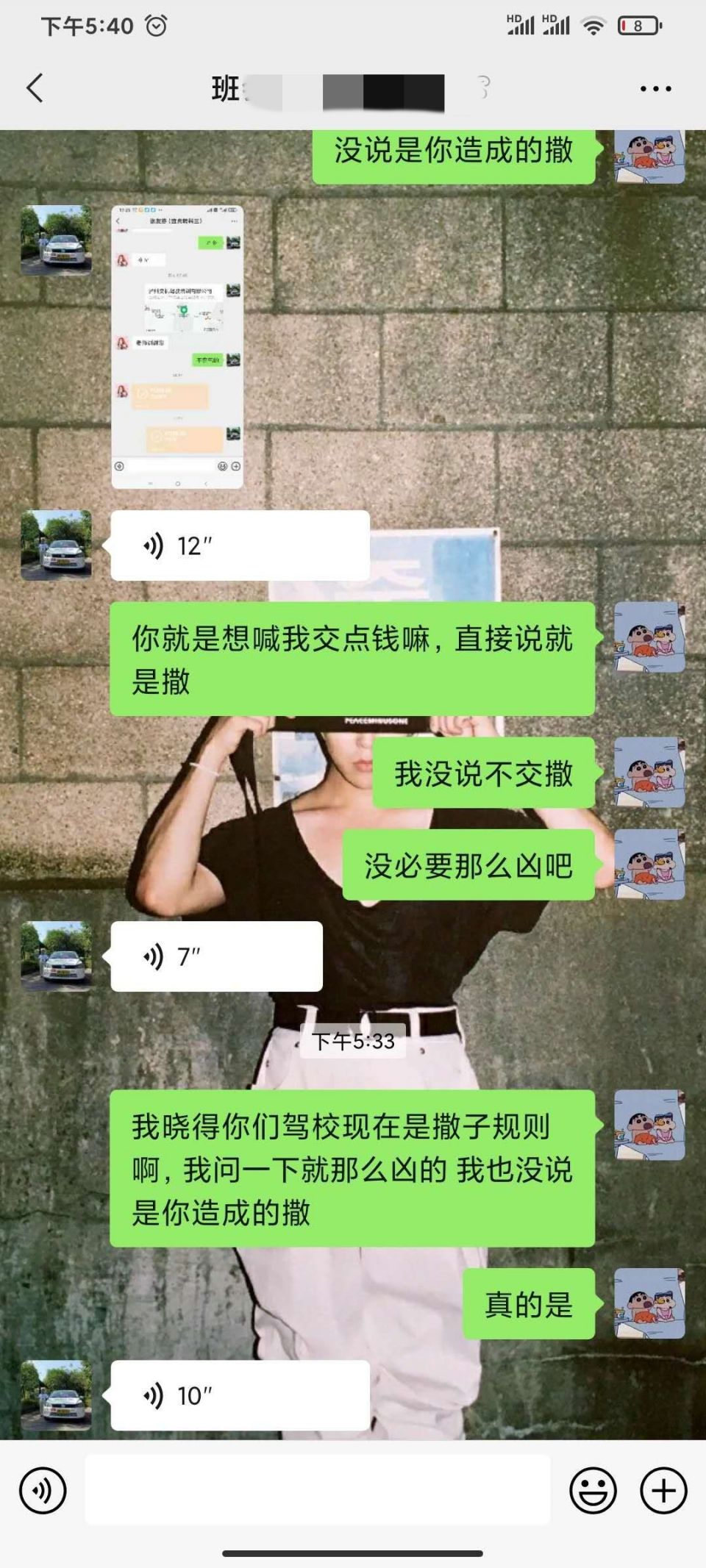Screen dimensions: 706x1568
Task: Switch to voice input mode
Action: [43, 1490]
